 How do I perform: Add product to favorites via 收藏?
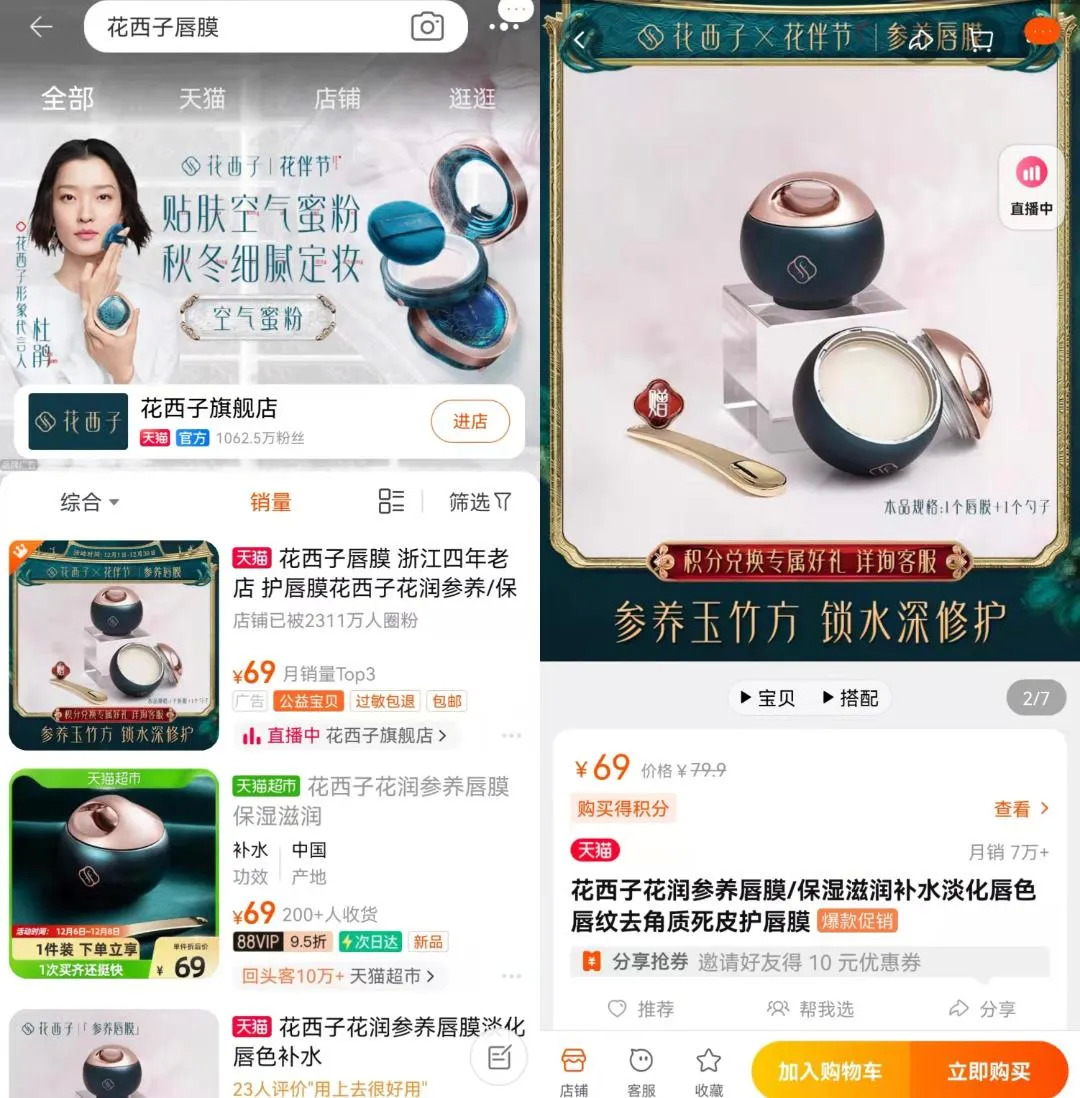(x=708, y=1071)
